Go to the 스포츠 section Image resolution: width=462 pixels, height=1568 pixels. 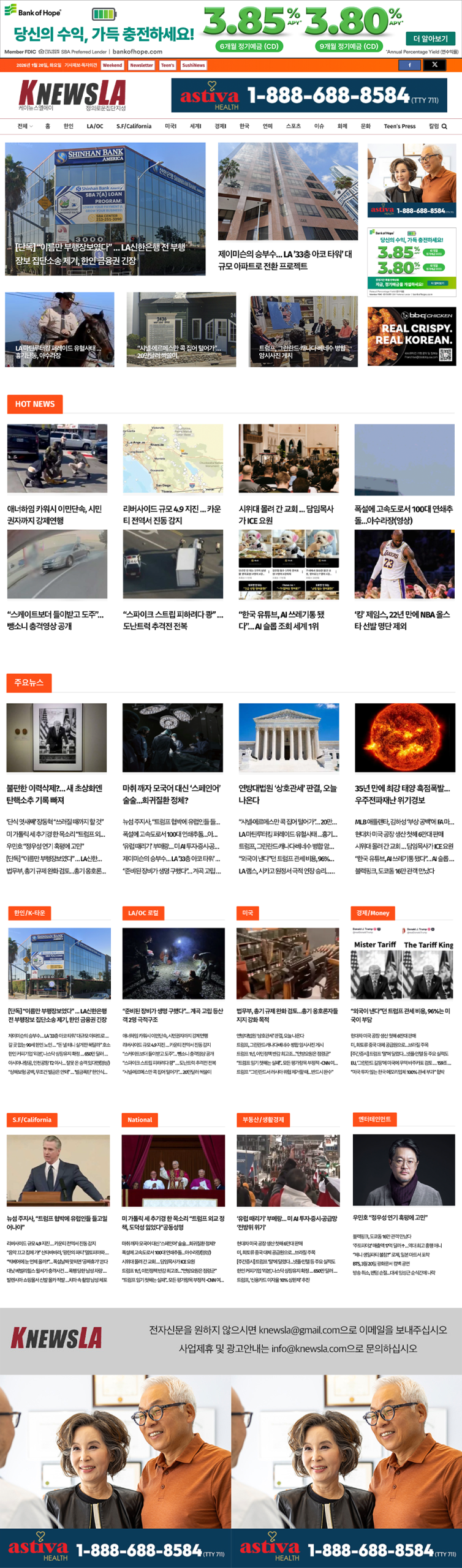(293, 127)
